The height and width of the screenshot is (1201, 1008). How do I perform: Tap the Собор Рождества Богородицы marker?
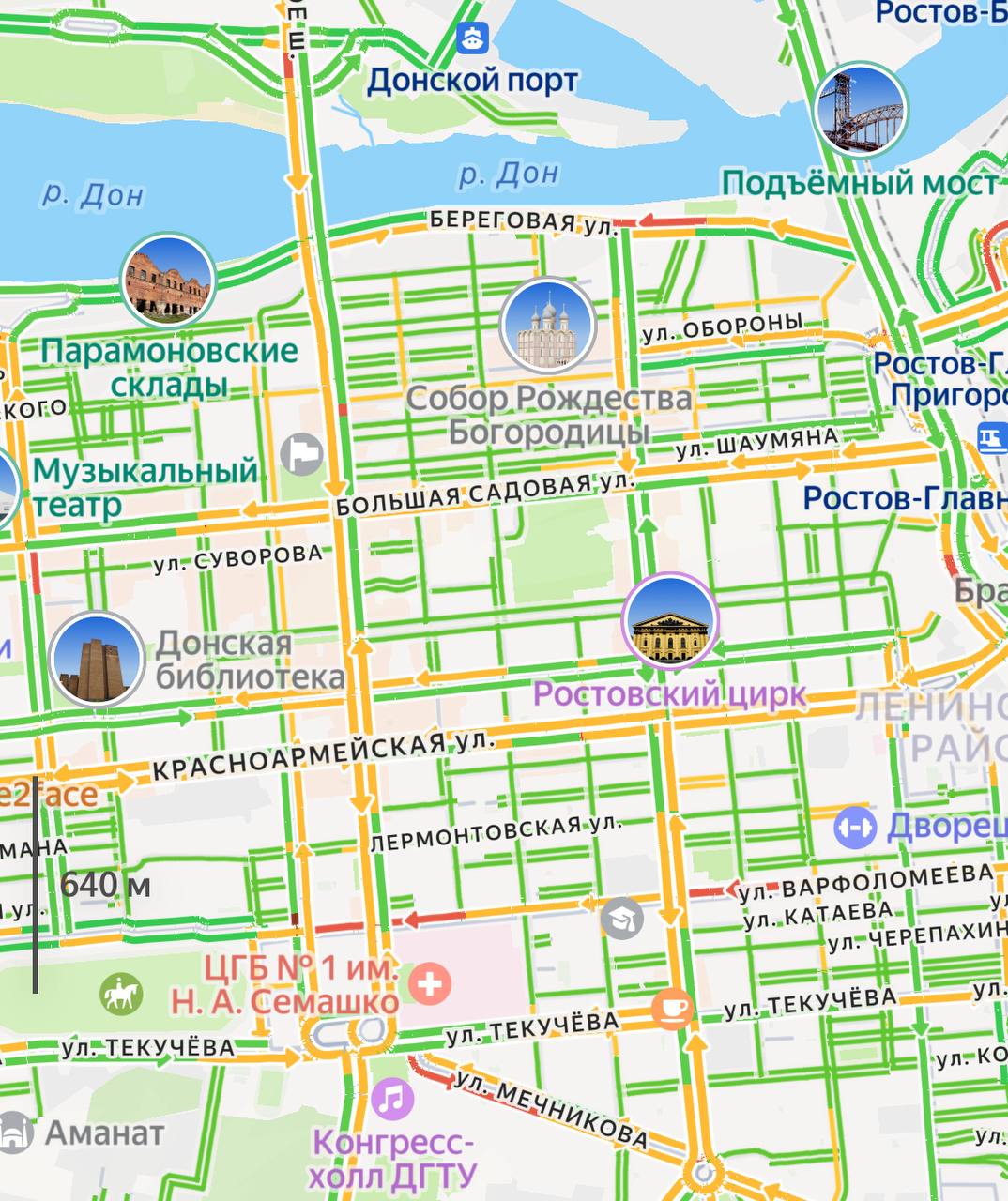tap(548, 325)
